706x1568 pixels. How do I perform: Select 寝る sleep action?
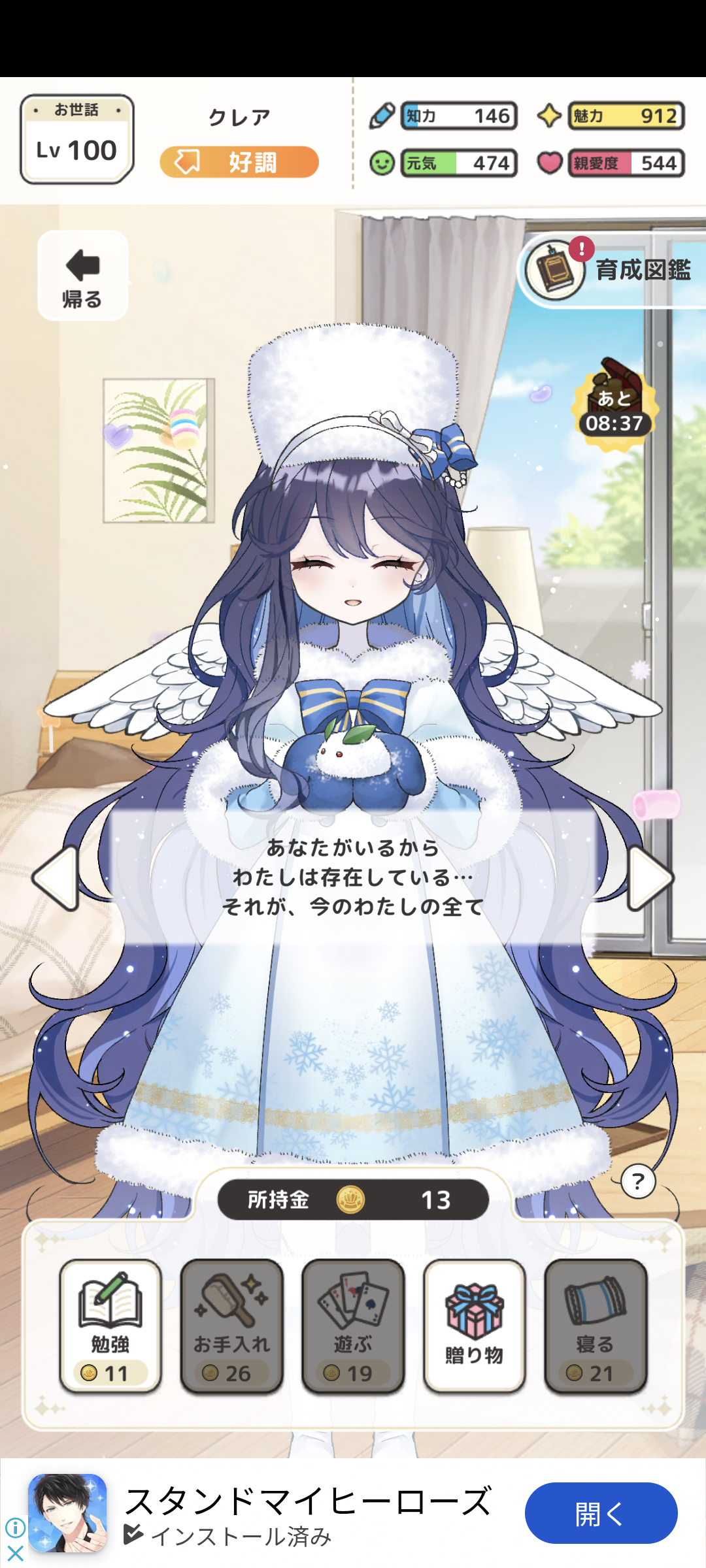coord(596,1326)
